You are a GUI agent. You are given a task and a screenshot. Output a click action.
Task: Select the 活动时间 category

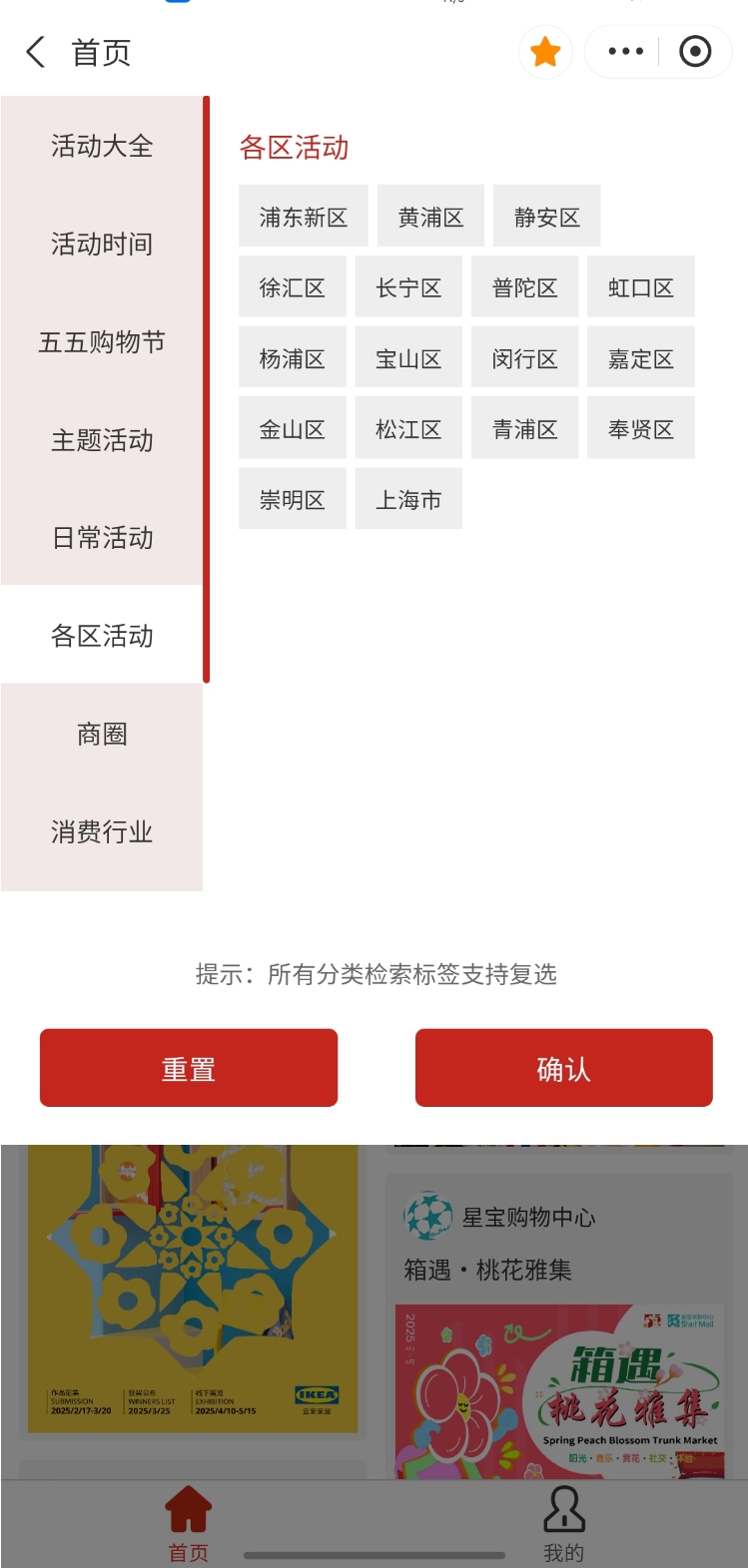pos(102,245)
